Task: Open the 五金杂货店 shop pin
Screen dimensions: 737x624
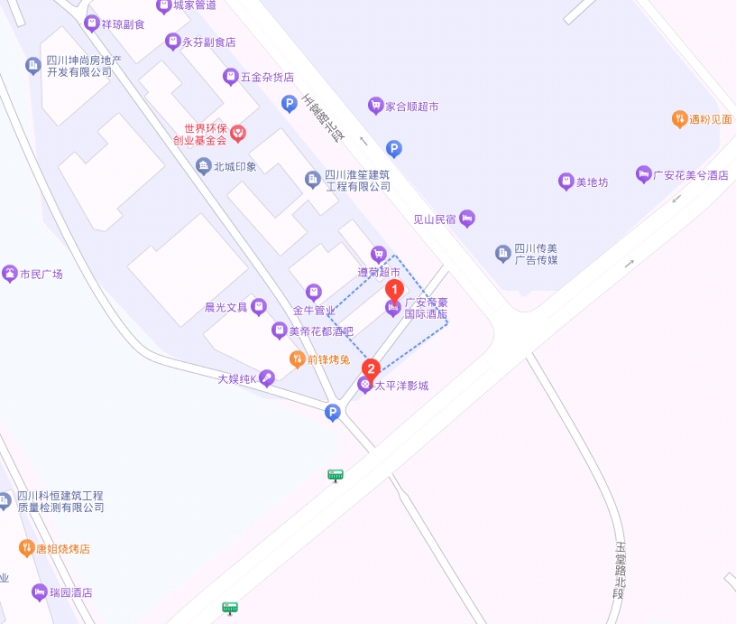Action: [x=231, y=76]
